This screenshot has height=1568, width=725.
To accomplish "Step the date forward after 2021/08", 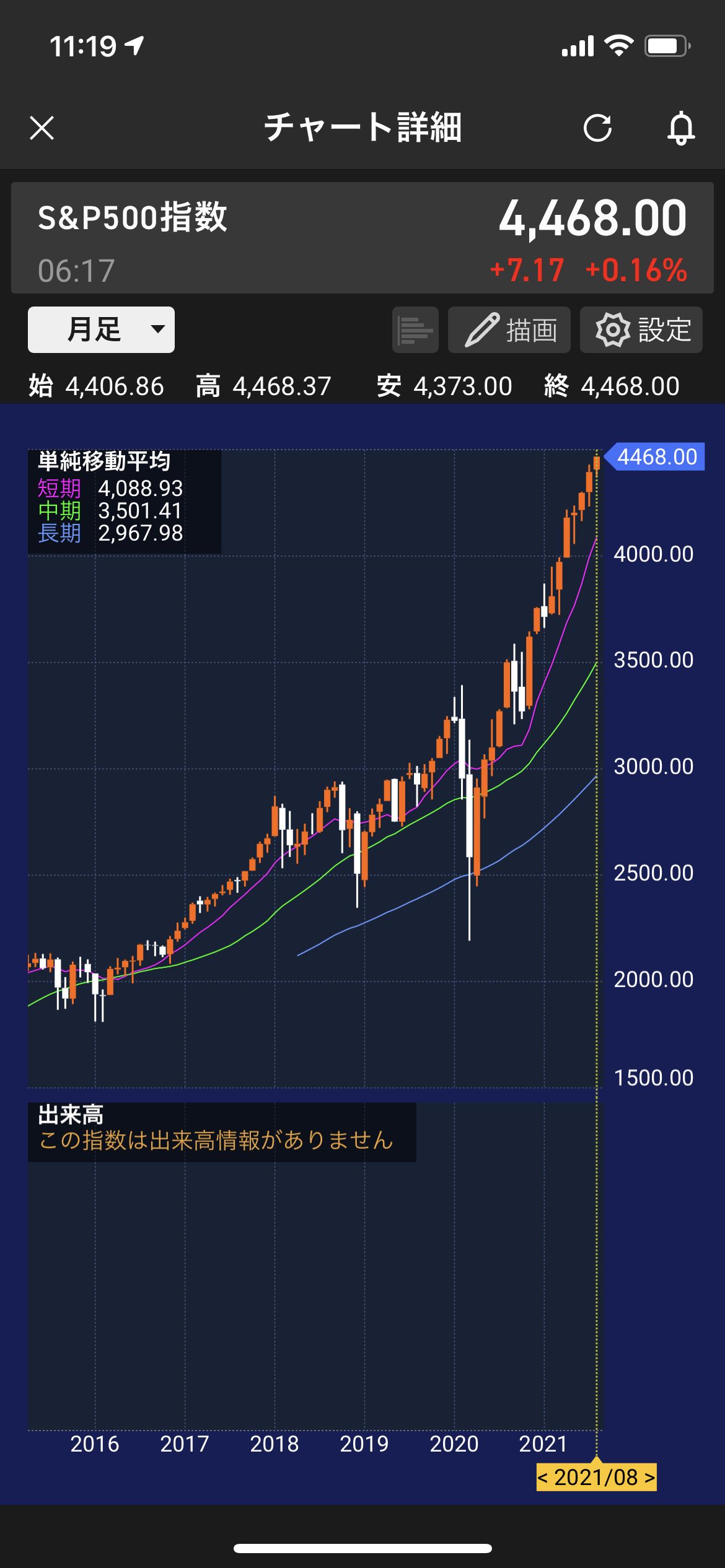I will pos(649,1478).
